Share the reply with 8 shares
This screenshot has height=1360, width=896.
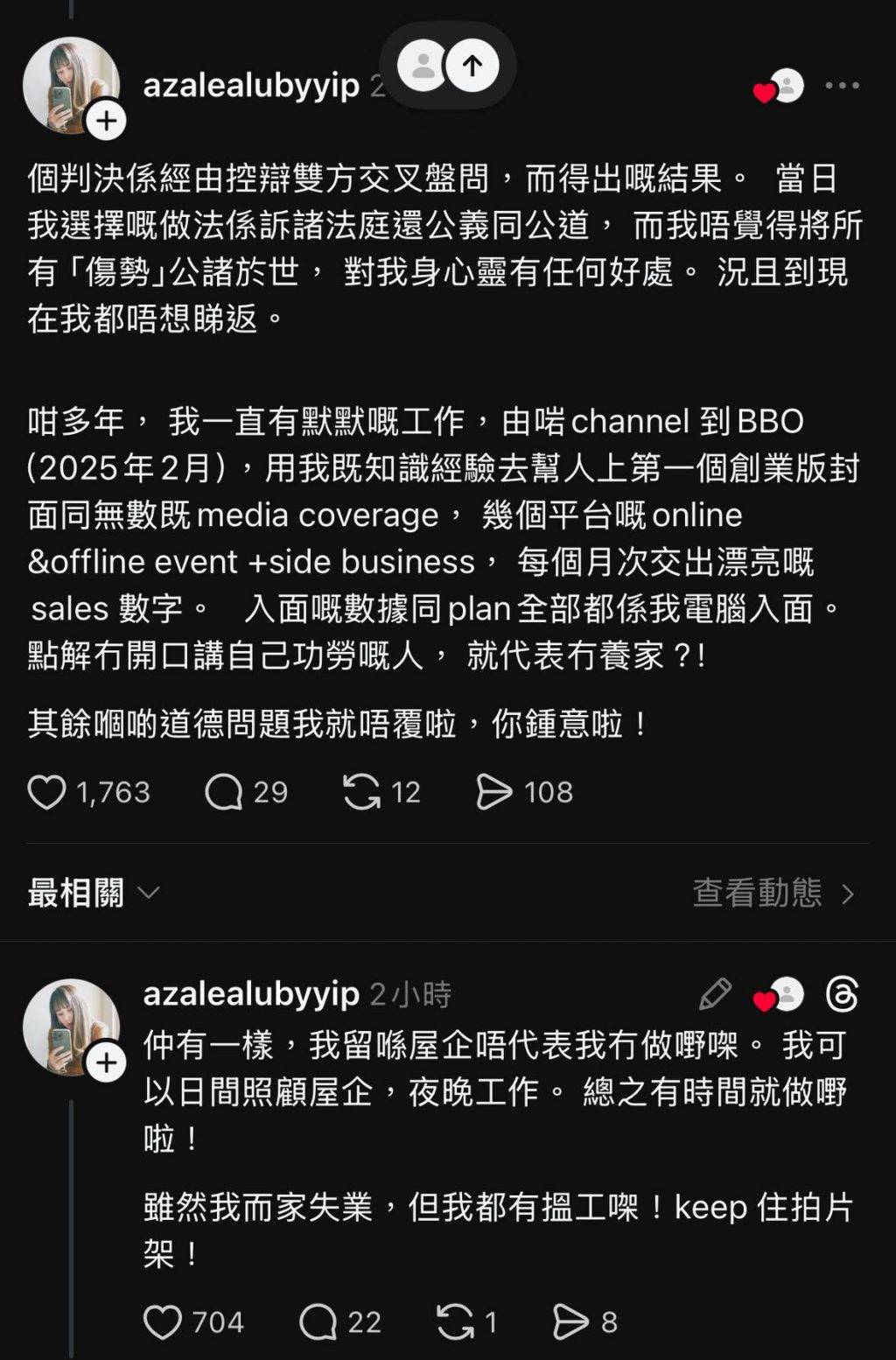pyautogui.click(x=570, y=1321)
